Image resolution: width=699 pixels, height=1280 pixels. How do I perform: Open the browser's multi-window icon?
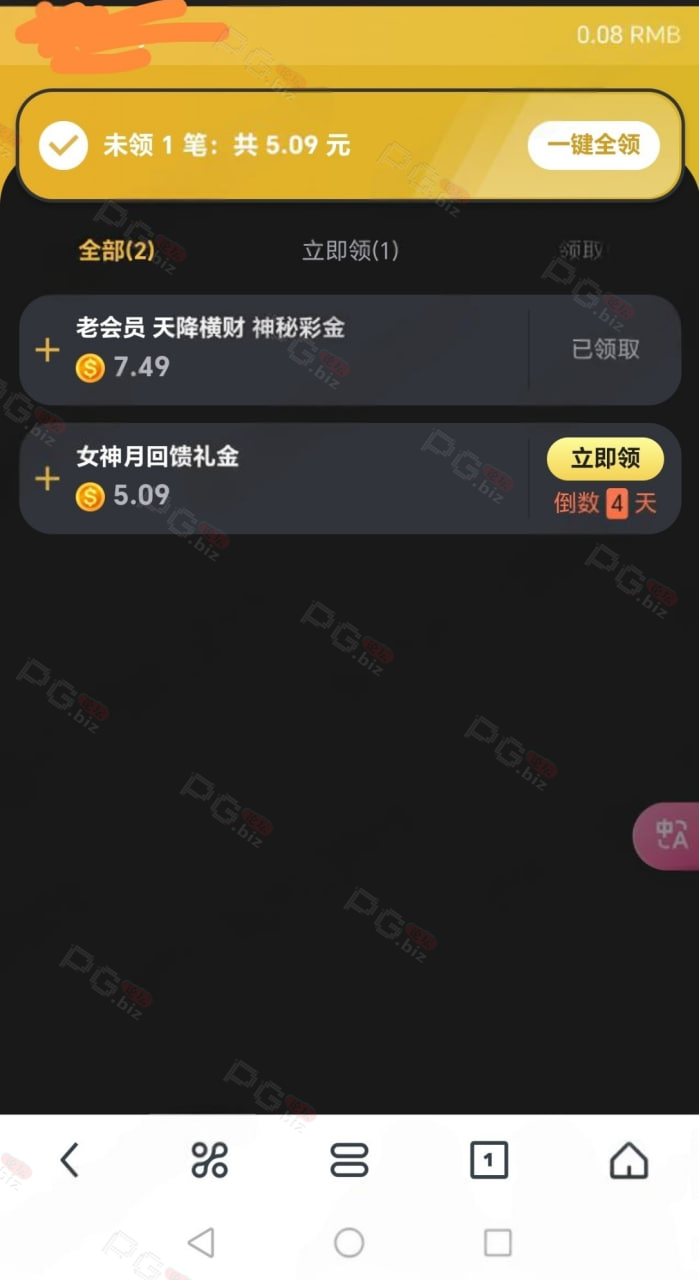349,1160
